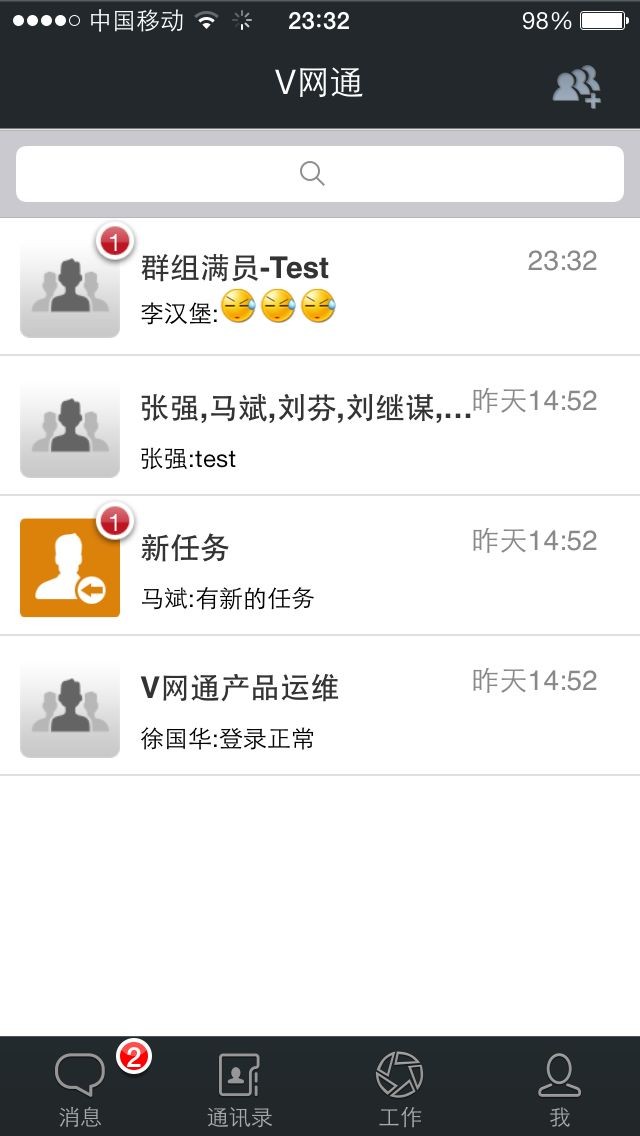Switch to the 消息 tab
This screenshot has width=640, height=1136.
[80, 1088]
